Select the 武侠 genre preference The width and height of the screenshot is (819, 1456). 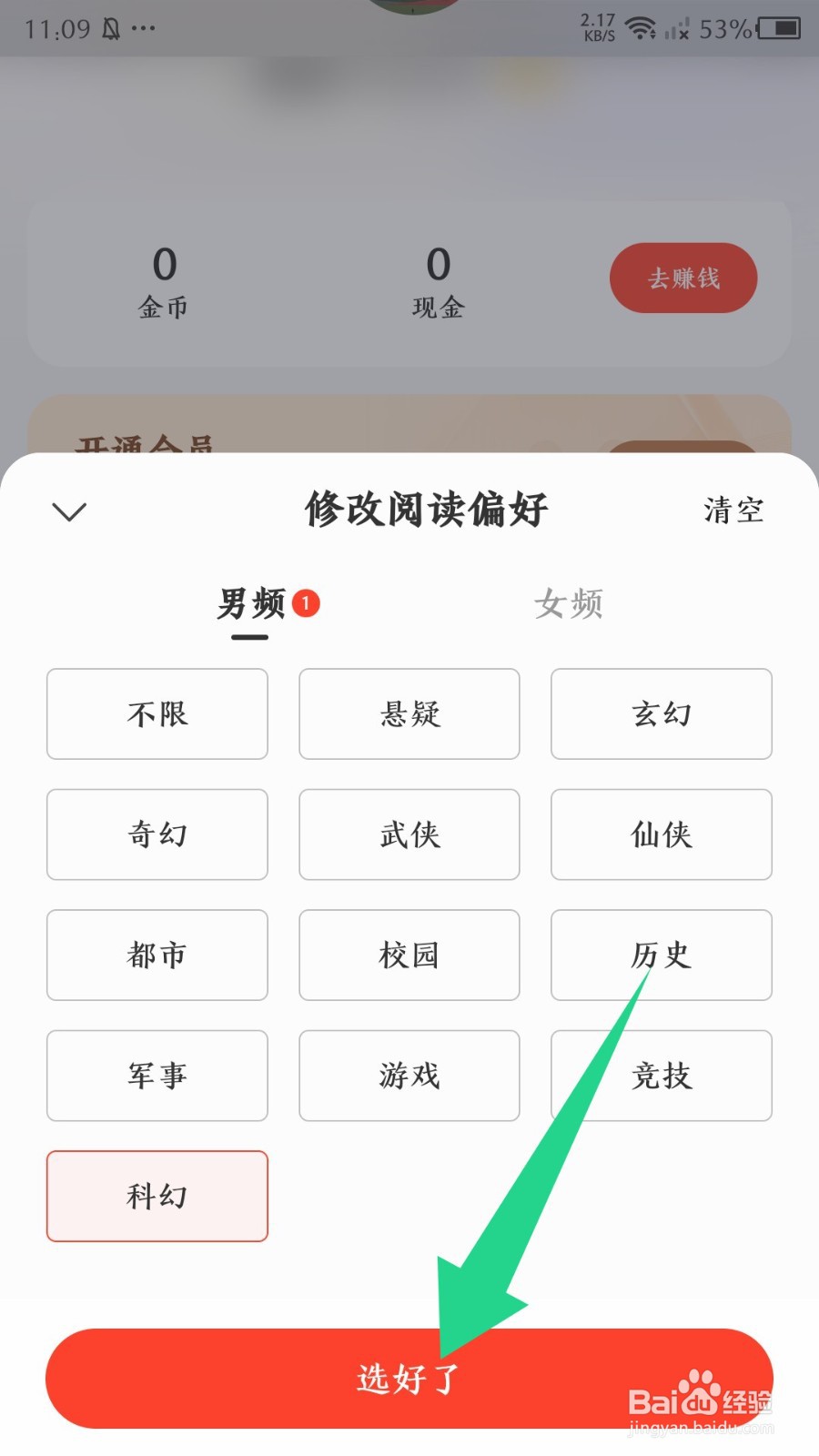409,834
